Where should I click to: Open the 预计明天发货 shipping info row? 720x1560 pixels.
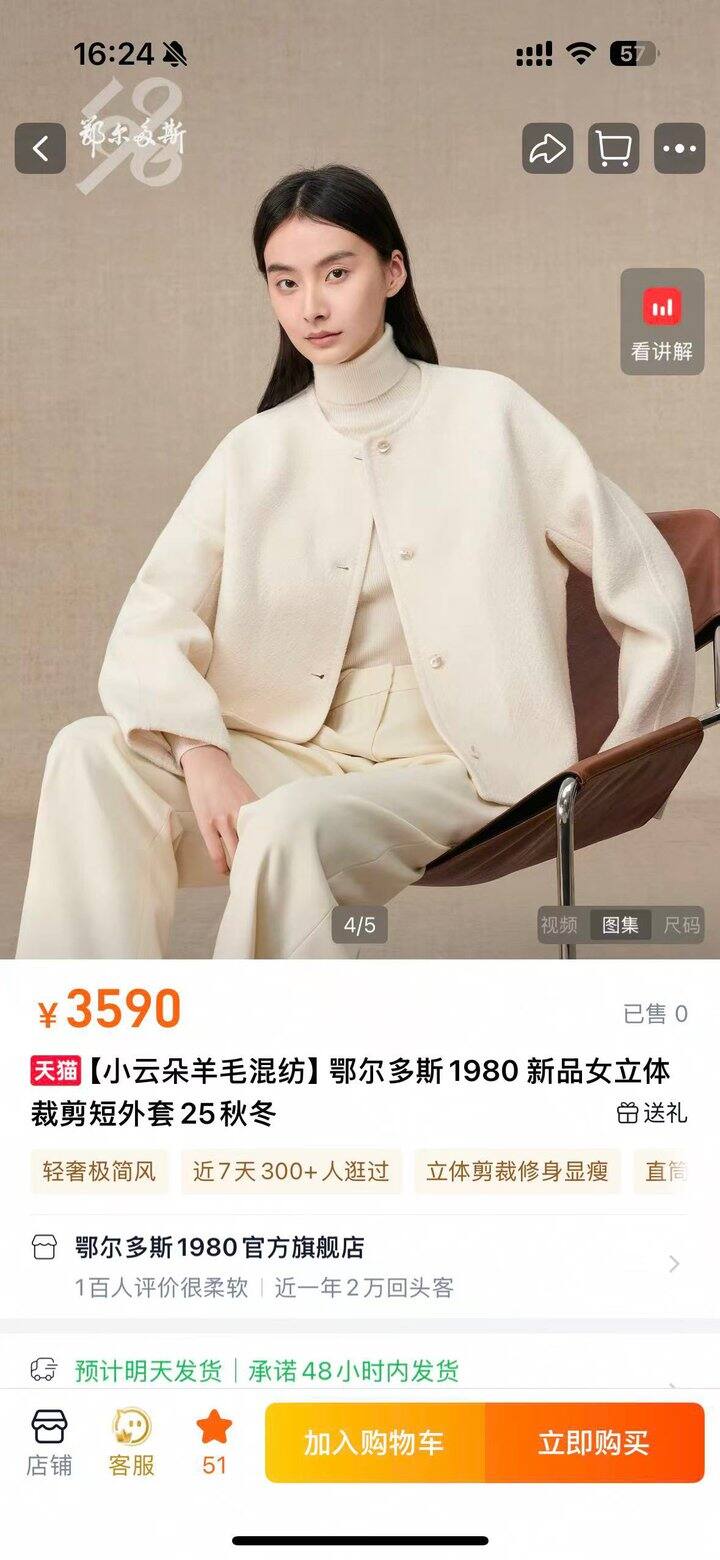point(358,1370)
